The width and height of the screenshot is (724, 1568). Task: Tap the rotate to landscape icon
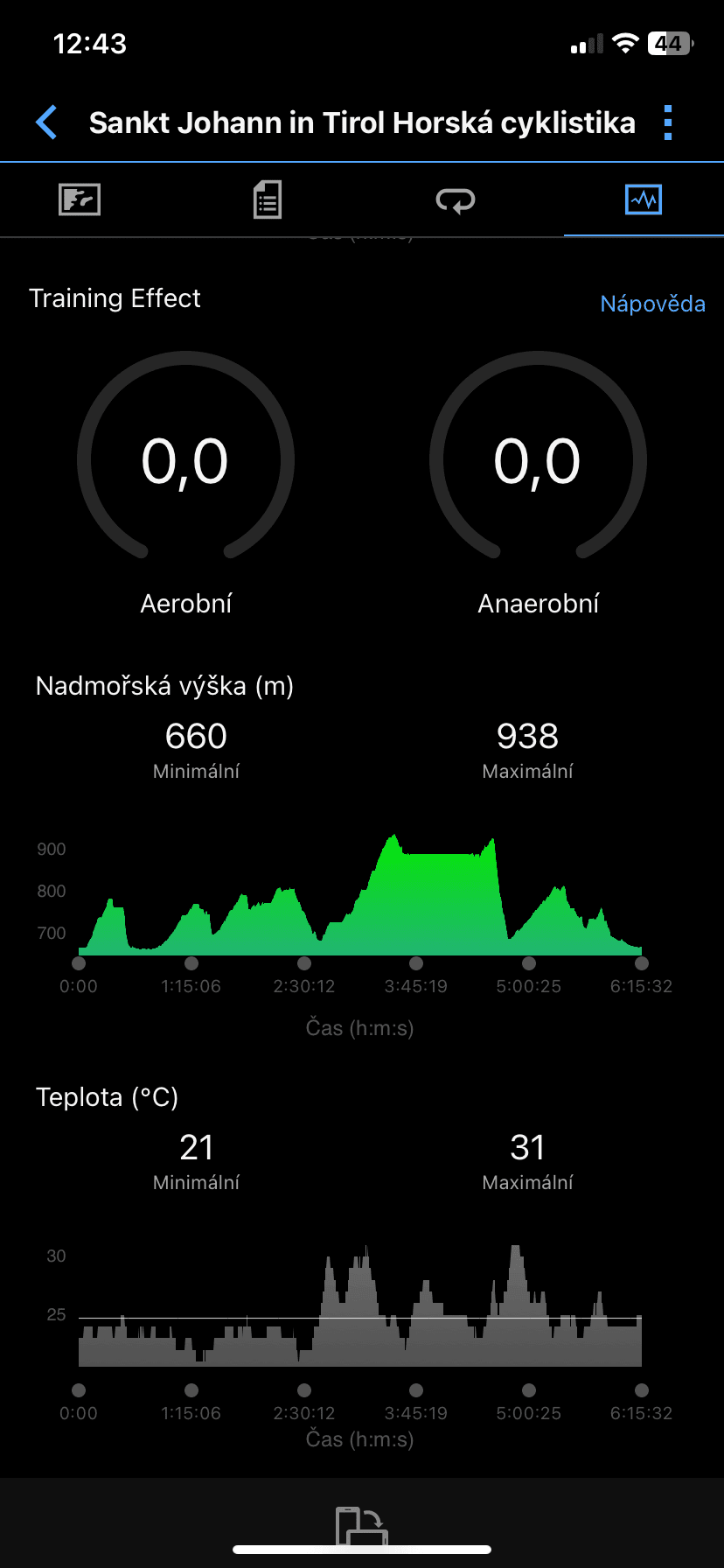pos(362,1526)
